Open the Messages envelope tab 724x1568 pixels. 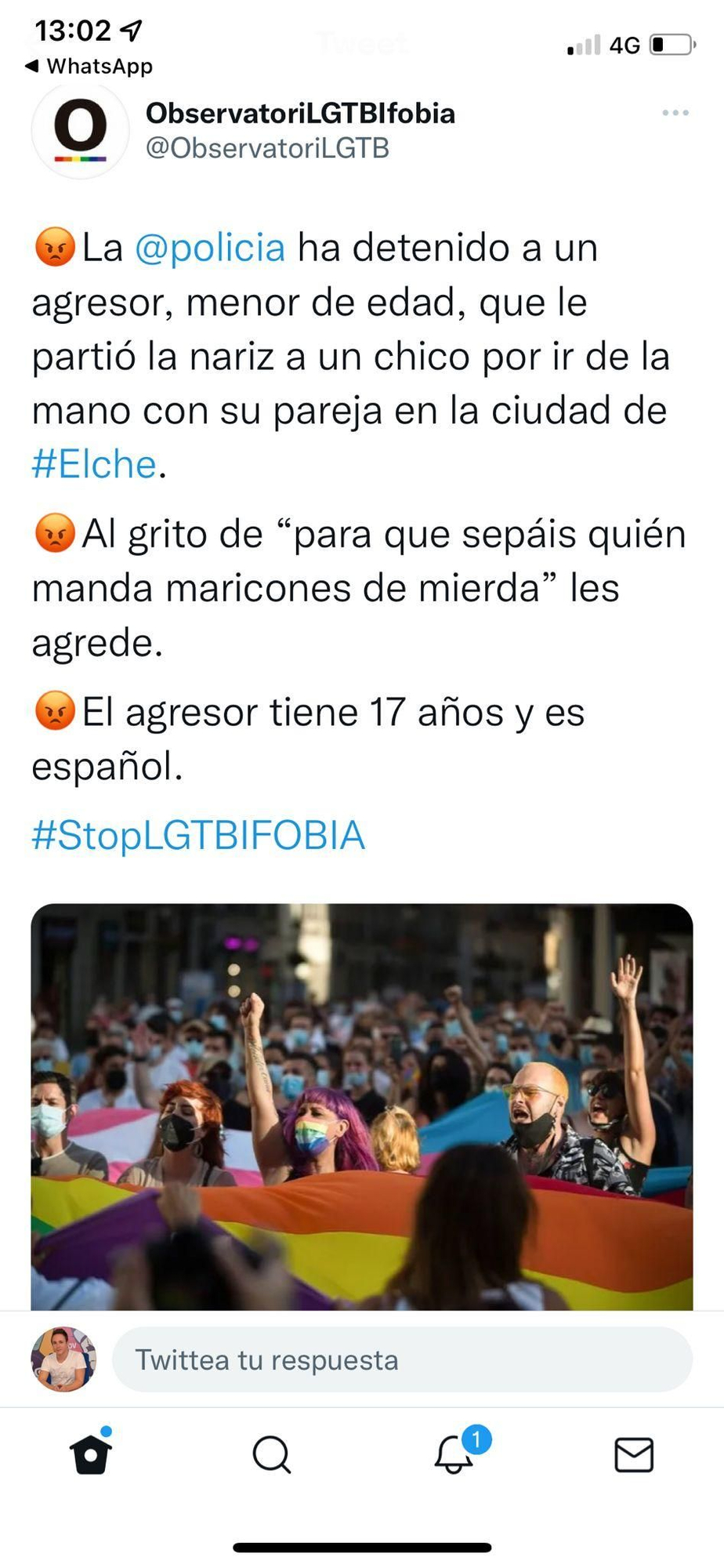pyautogui.click(x=634, y=1455)
